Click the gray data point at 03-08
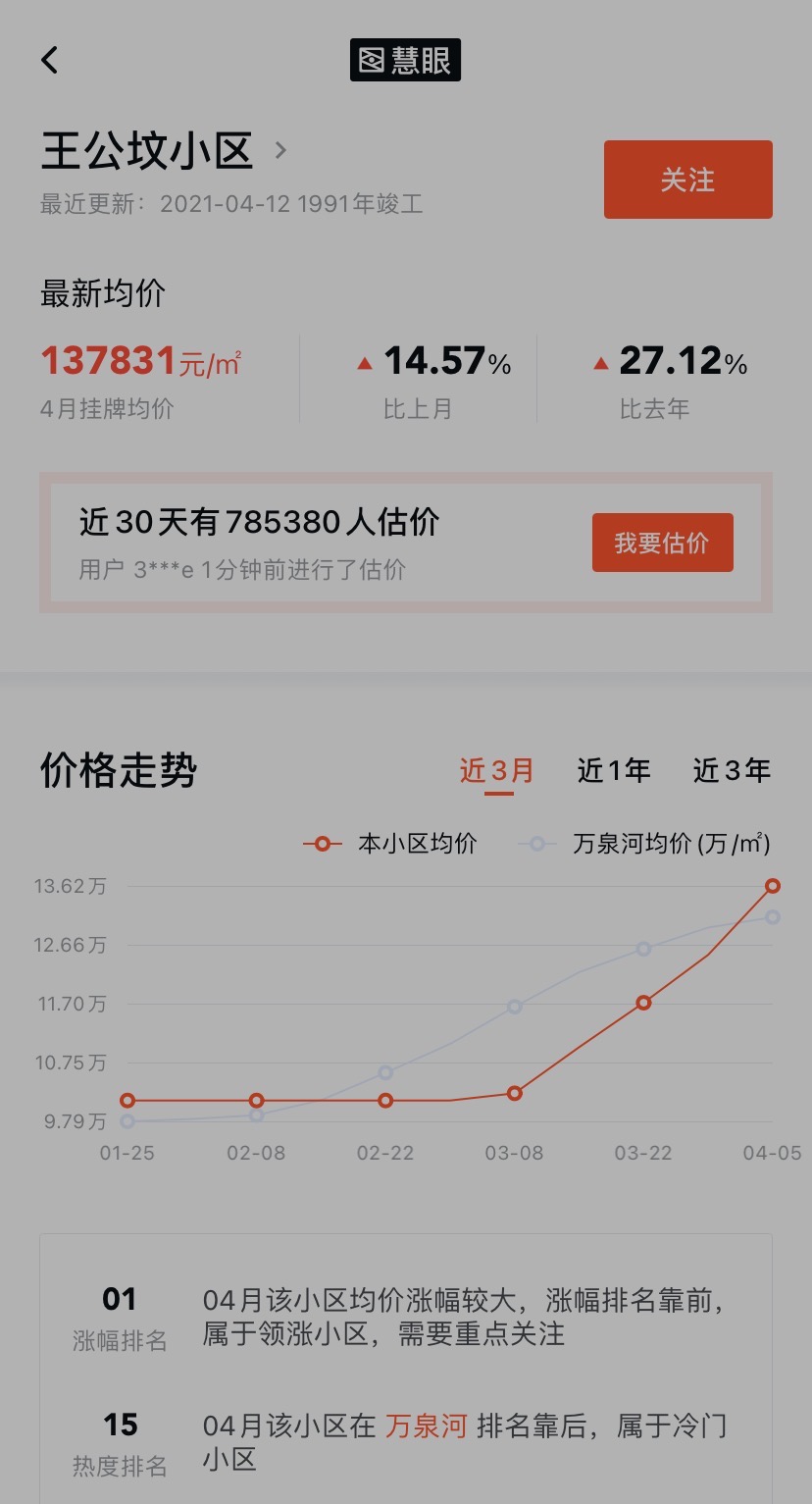The height and width of the screenshot is (1504, 812). 514,1005
